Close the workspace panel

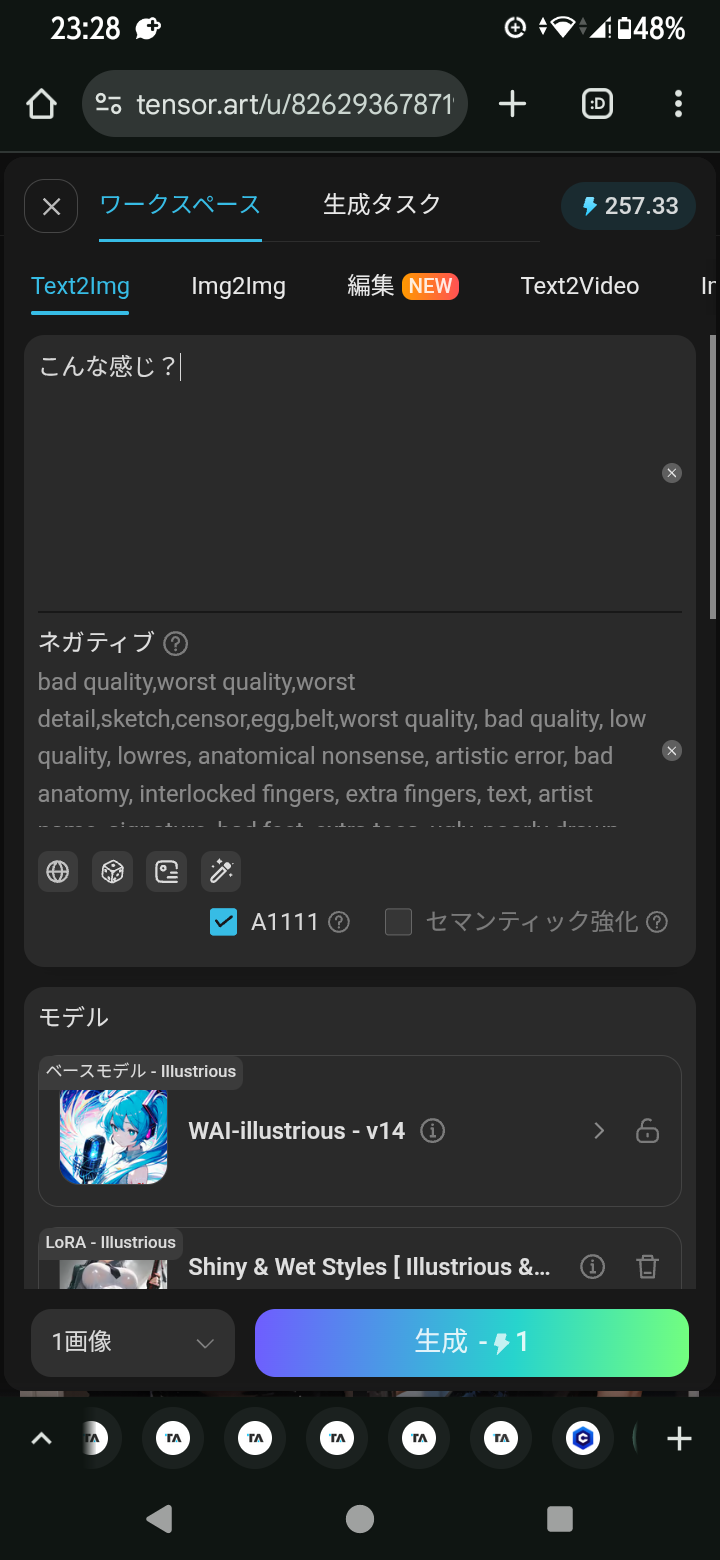51,206
